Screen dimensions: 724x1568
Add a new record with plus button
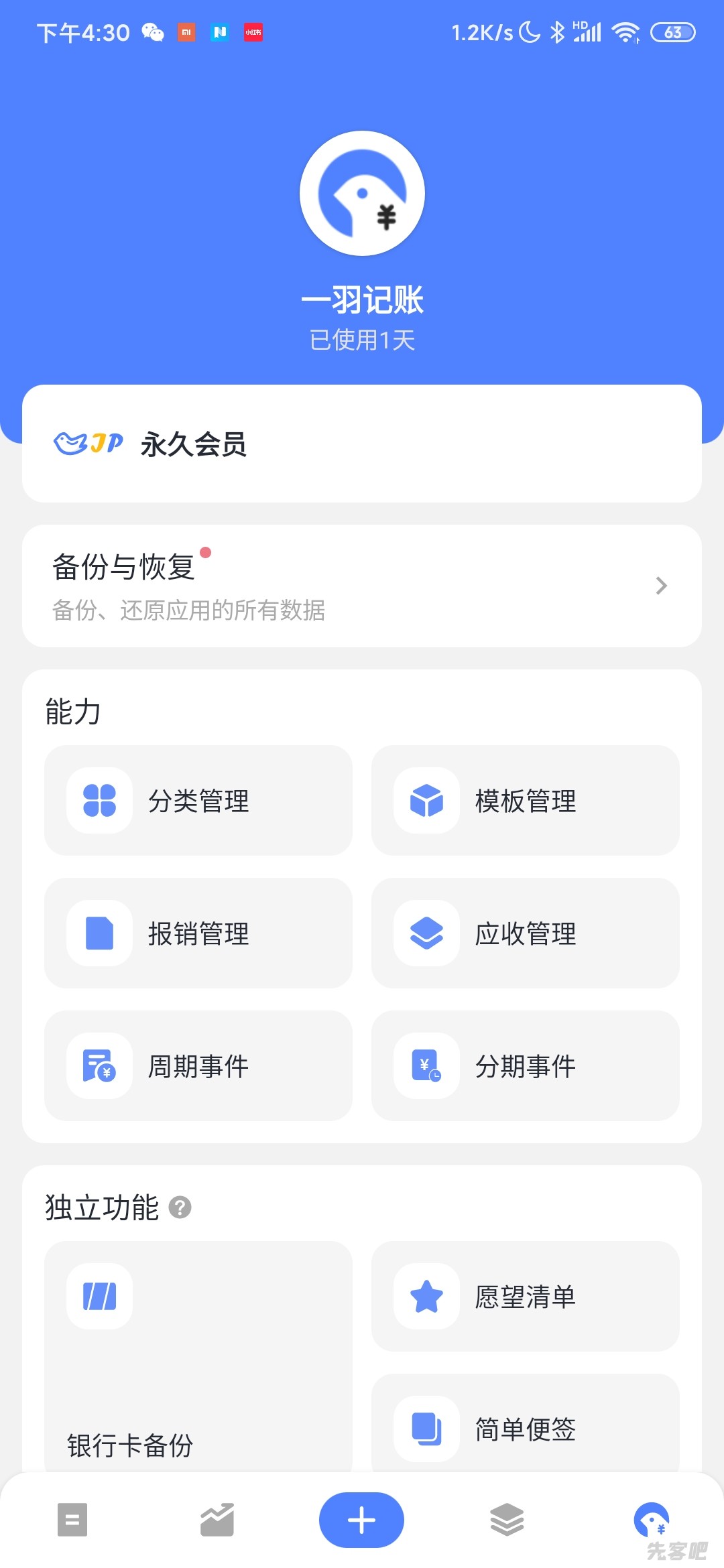click(362, 1520)
